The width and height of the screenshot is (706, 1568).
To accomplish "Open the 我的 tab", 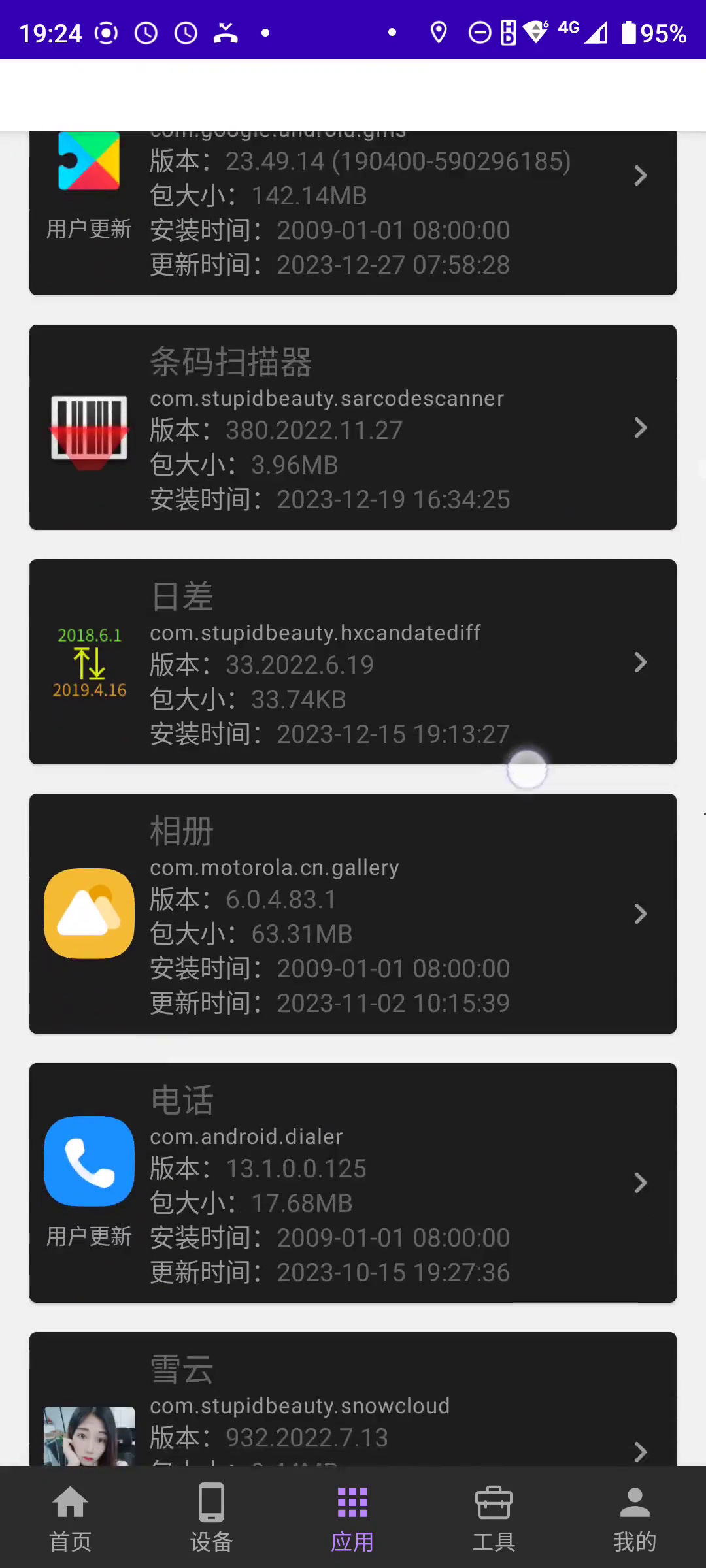I will (635, 1517).
